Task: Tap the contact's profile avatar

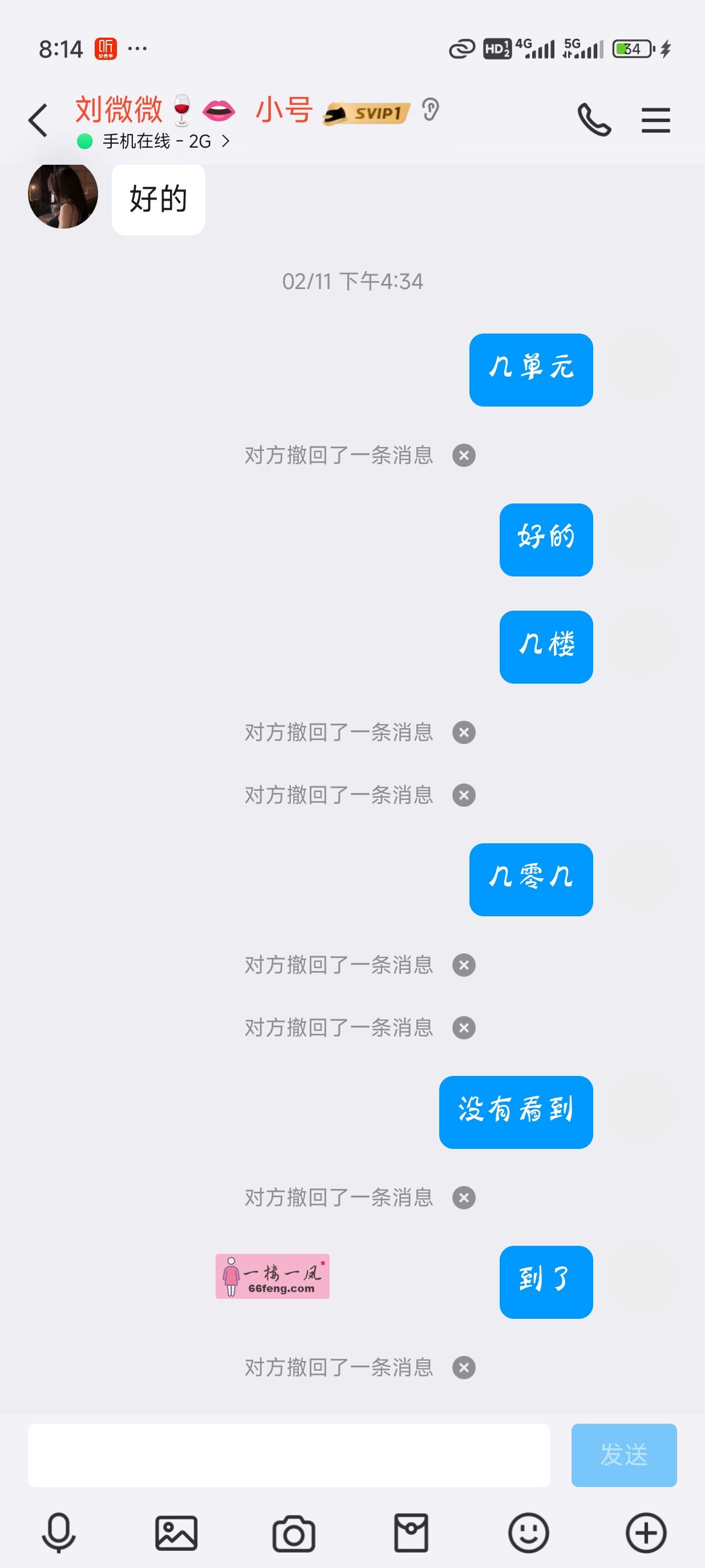Action: click(63, 196)
